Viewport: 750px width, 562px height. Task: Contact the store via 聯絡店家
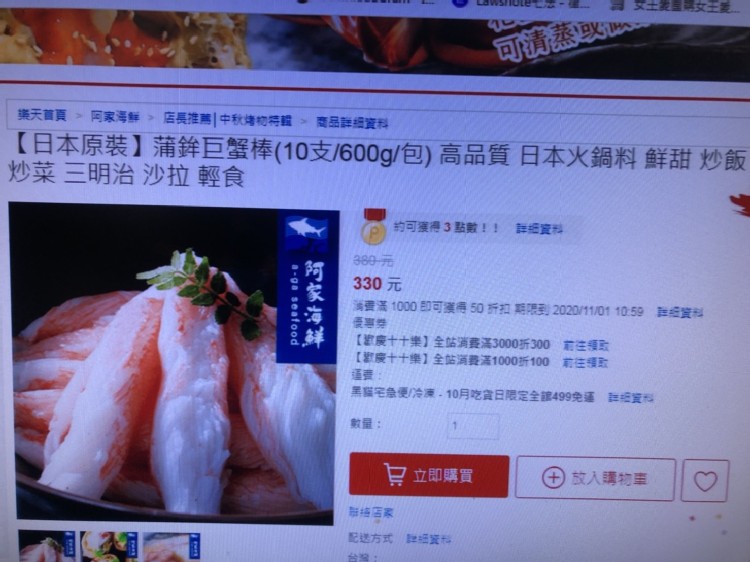pyautogui.click(x=371, y=512)
